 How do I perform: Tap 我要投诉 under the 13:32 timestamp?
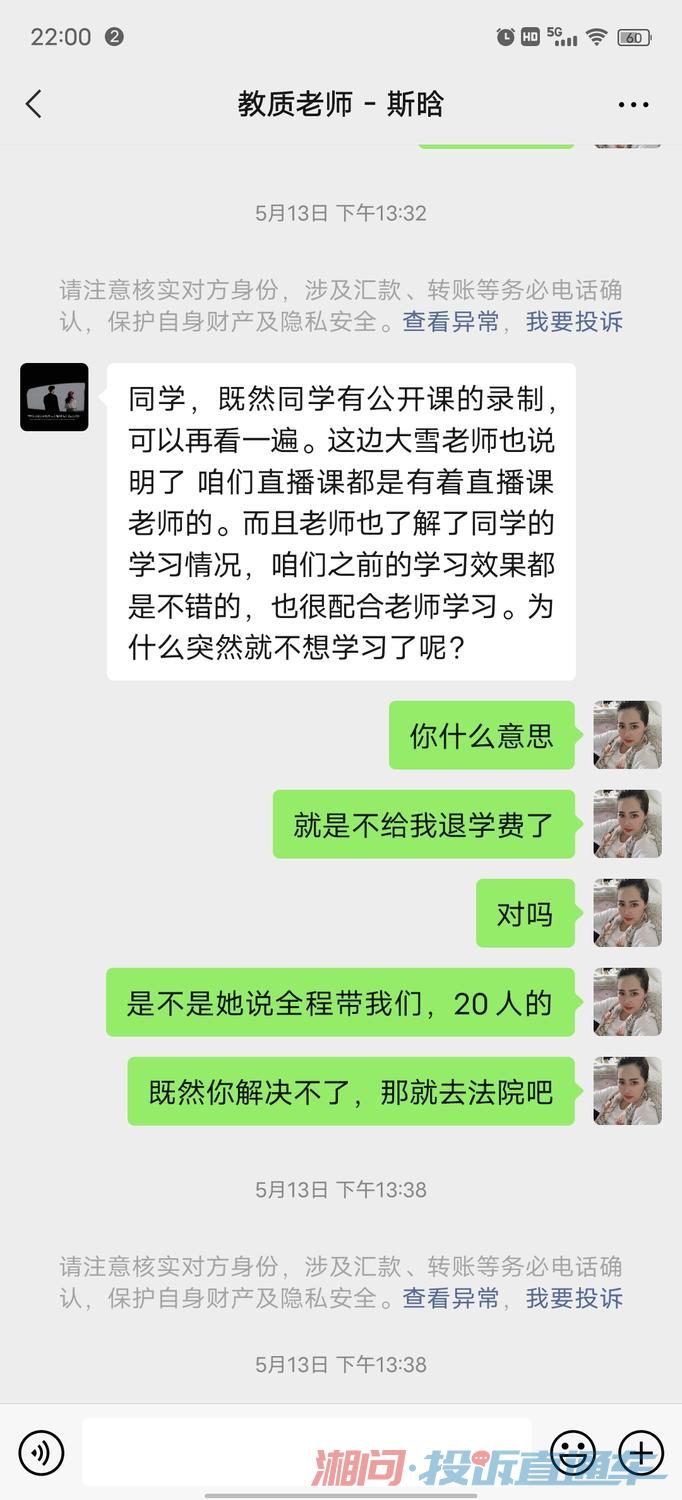(574, 322)
